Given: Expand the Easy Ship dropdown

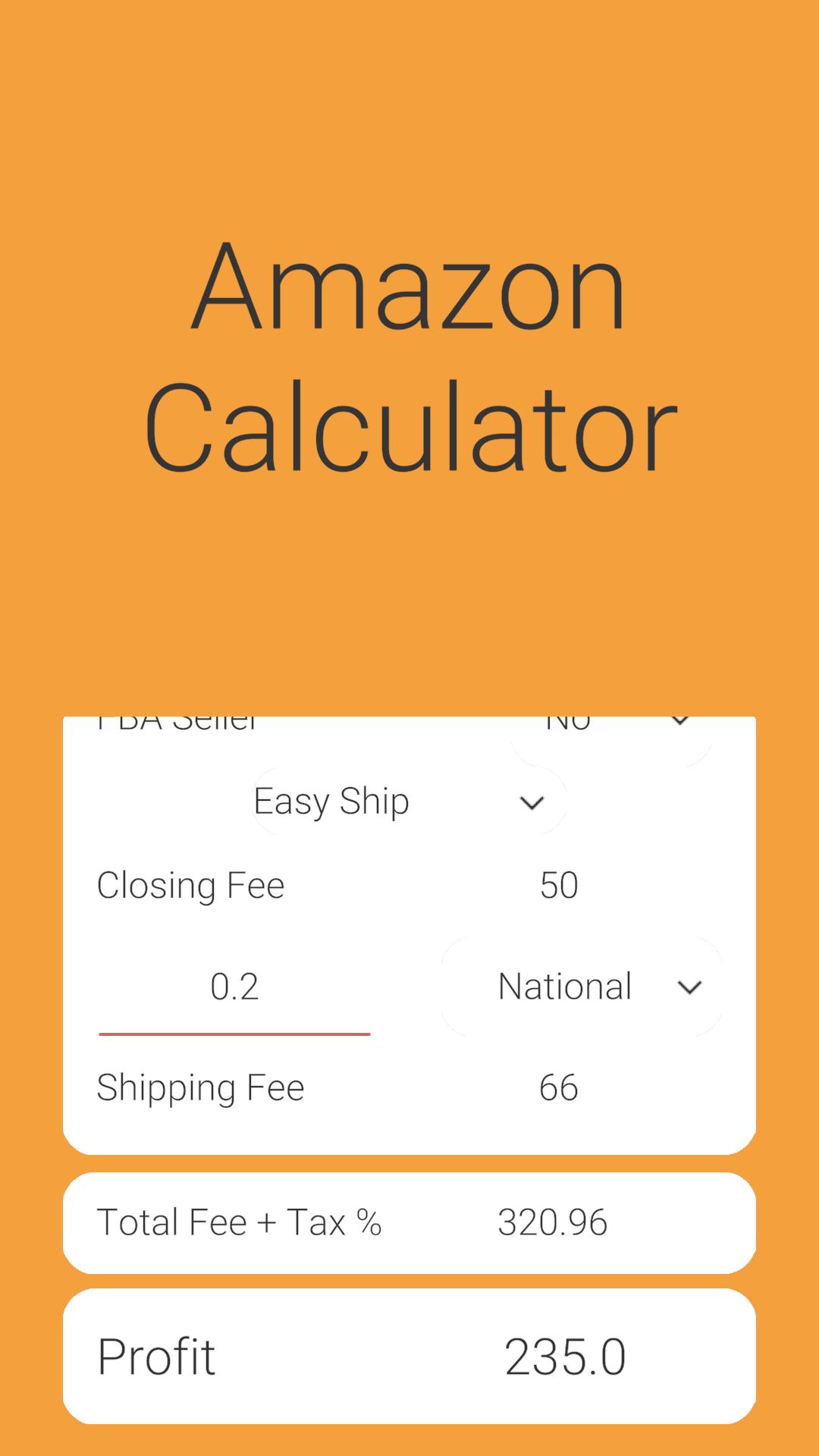Looking at the screenshot, I should pyautogui.click(x=409, y=802).
